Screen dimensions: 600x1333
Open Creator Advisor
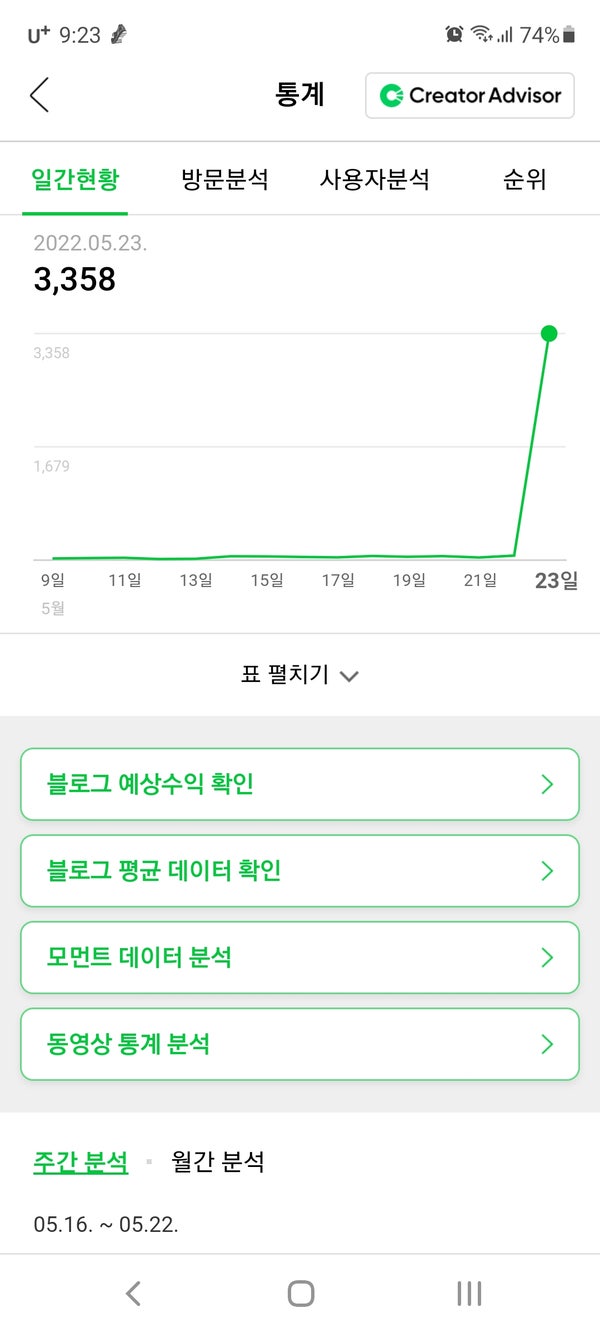[470, 96]
